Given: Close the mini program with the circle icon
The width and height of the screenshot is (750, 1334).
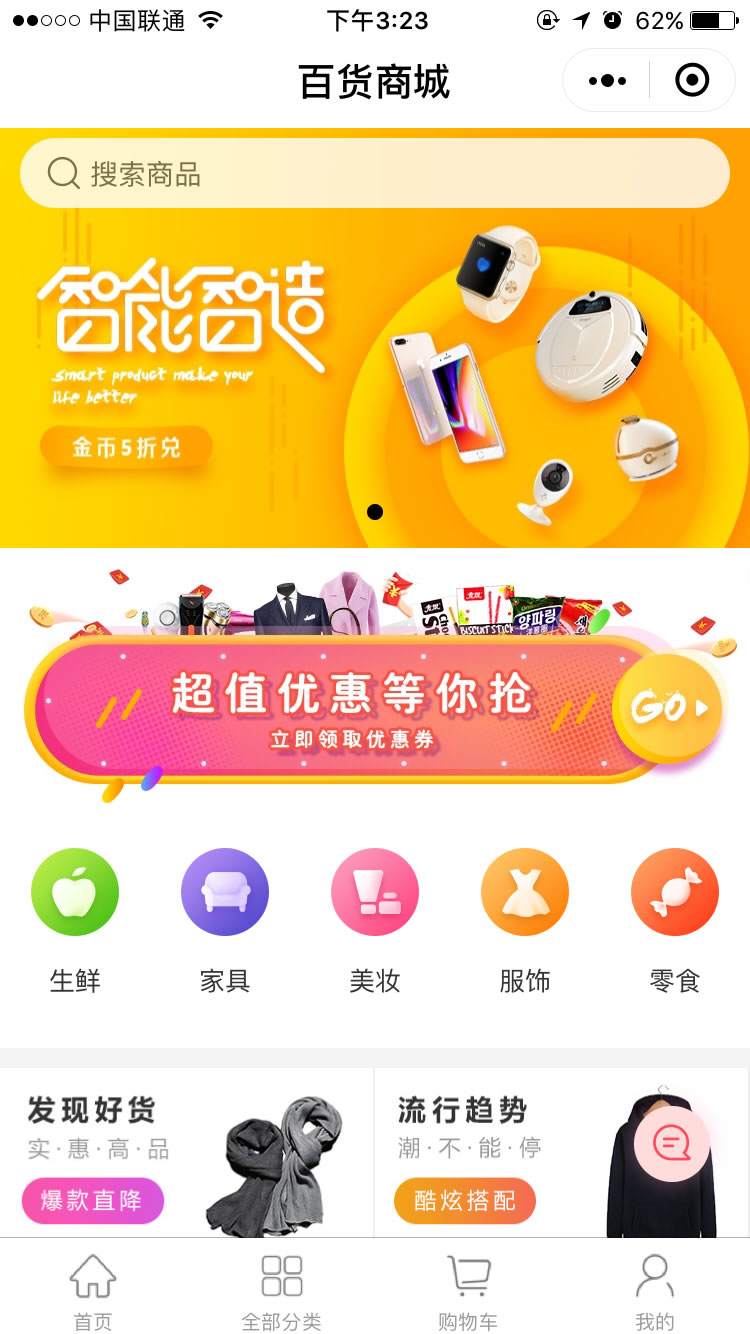Looking at the screenshot, I should pos(692,80).
